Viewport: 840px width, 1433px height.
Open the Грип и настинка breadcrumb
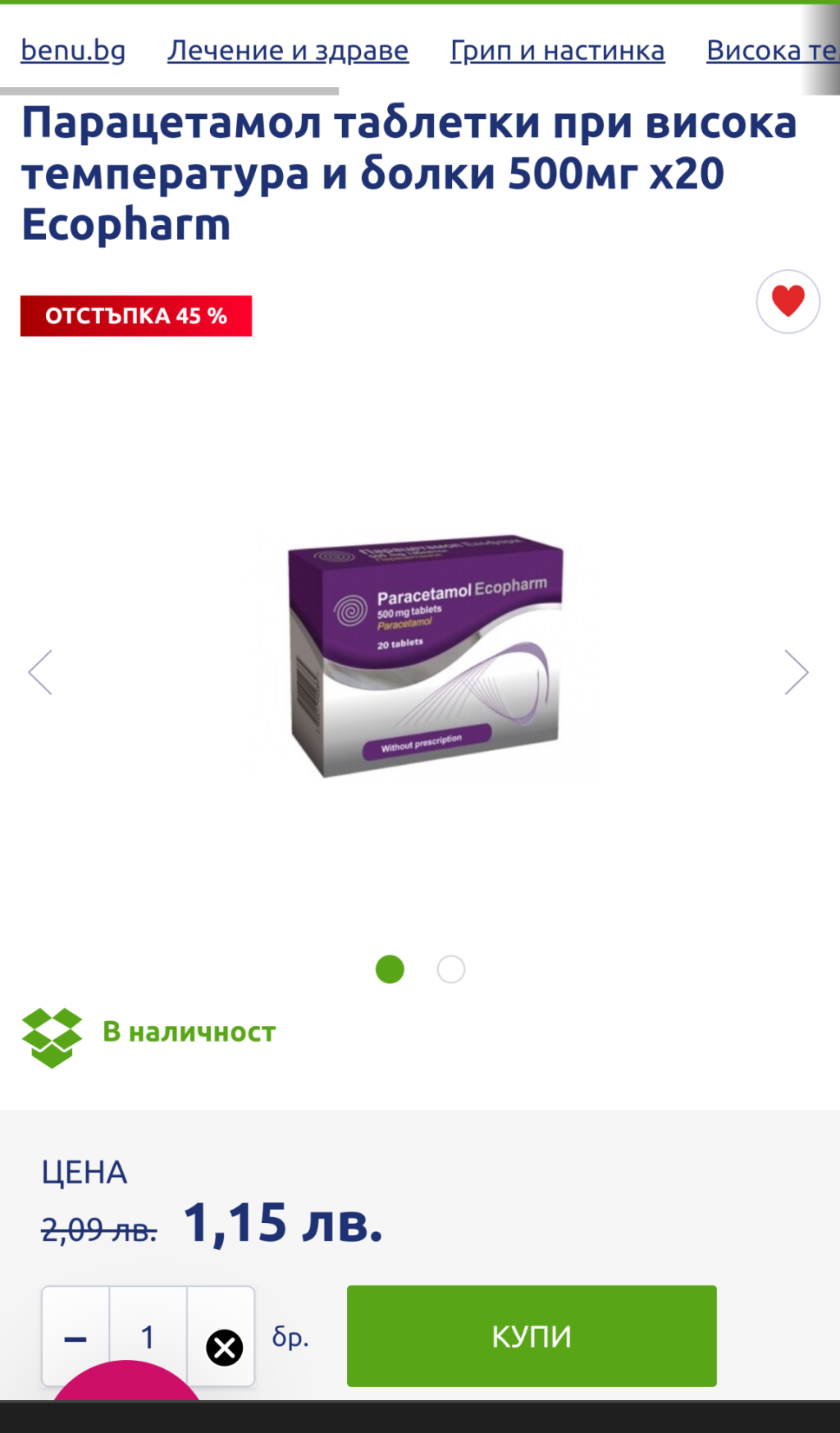pos(558,51)
